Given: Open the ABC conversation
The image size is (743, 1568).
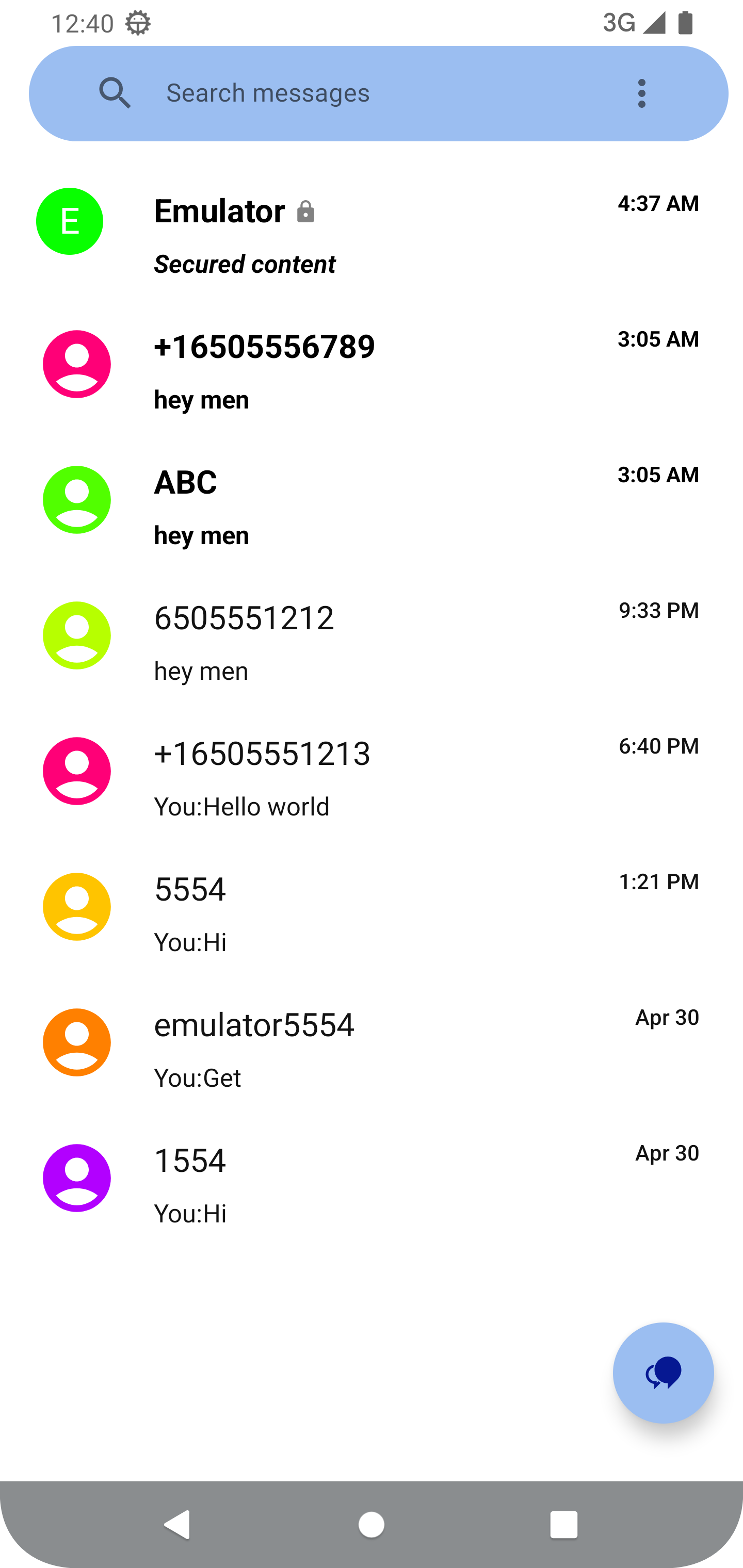Looking at the screenshot, I should (x=372, y=507).
